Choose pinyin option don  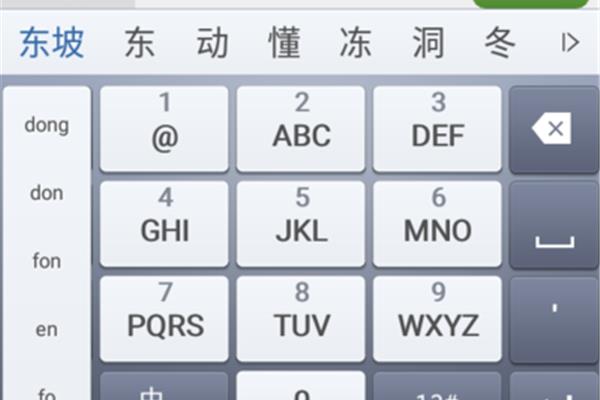[x=46, y=193]
